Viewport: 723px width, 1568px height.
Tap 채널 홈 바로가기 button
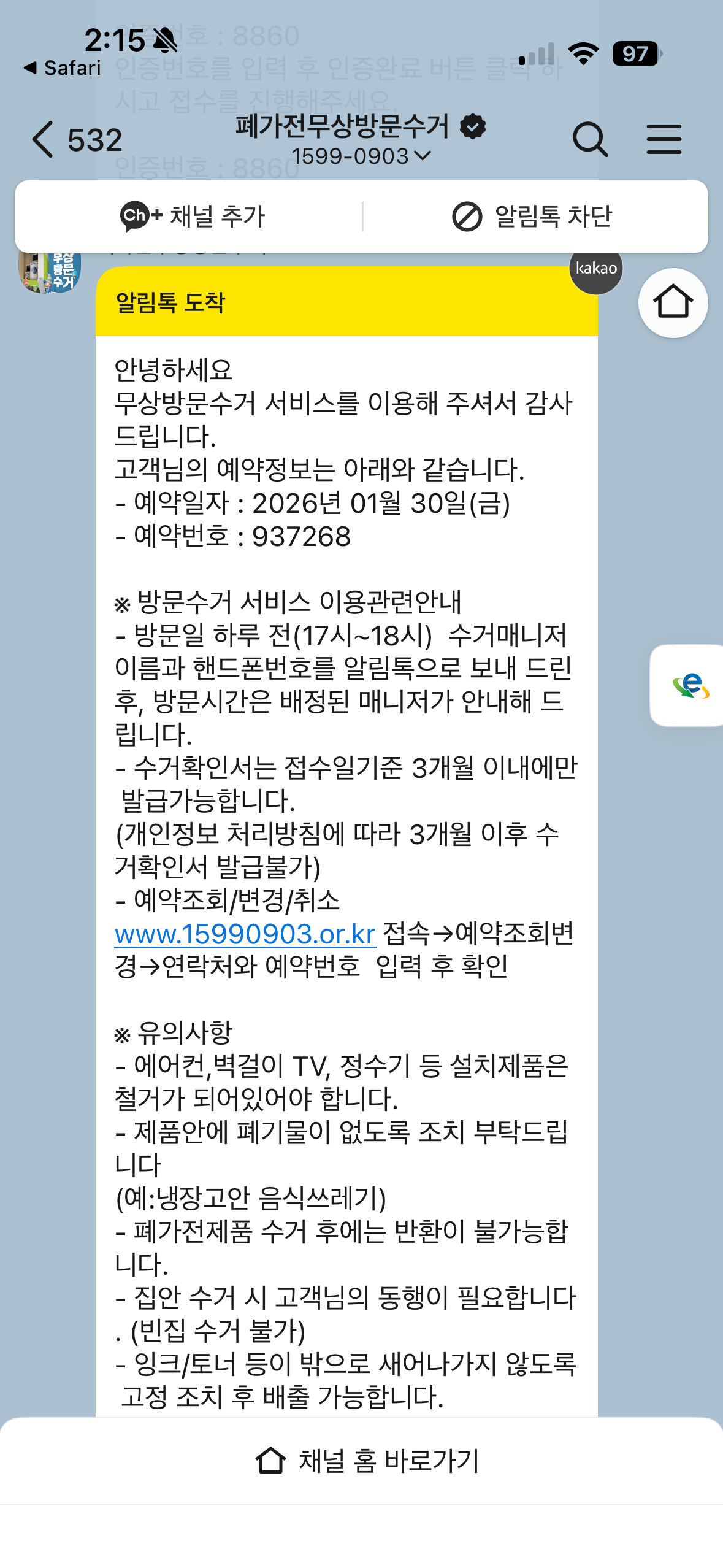(367, 1461)
